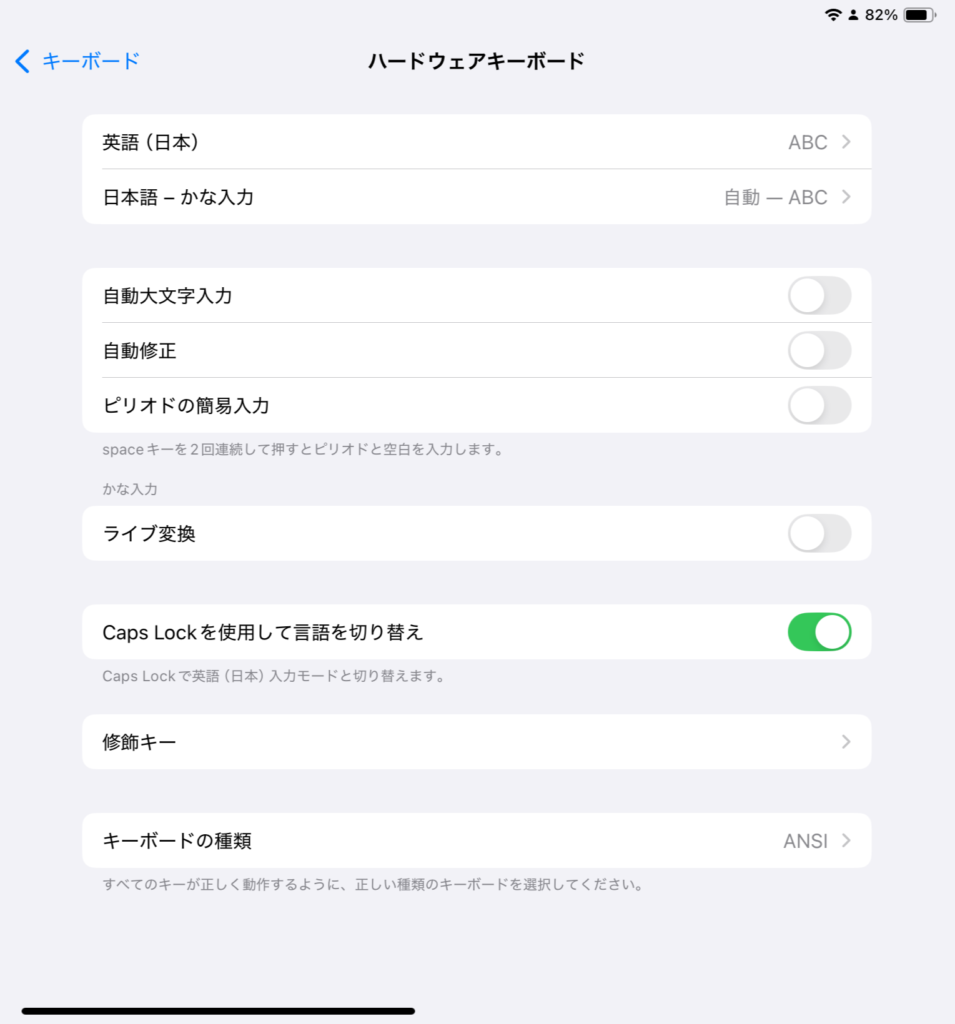Viewport: 955px width, 1024px height.
Task: Go back to キーボード settings
Action: click(77, 61)
